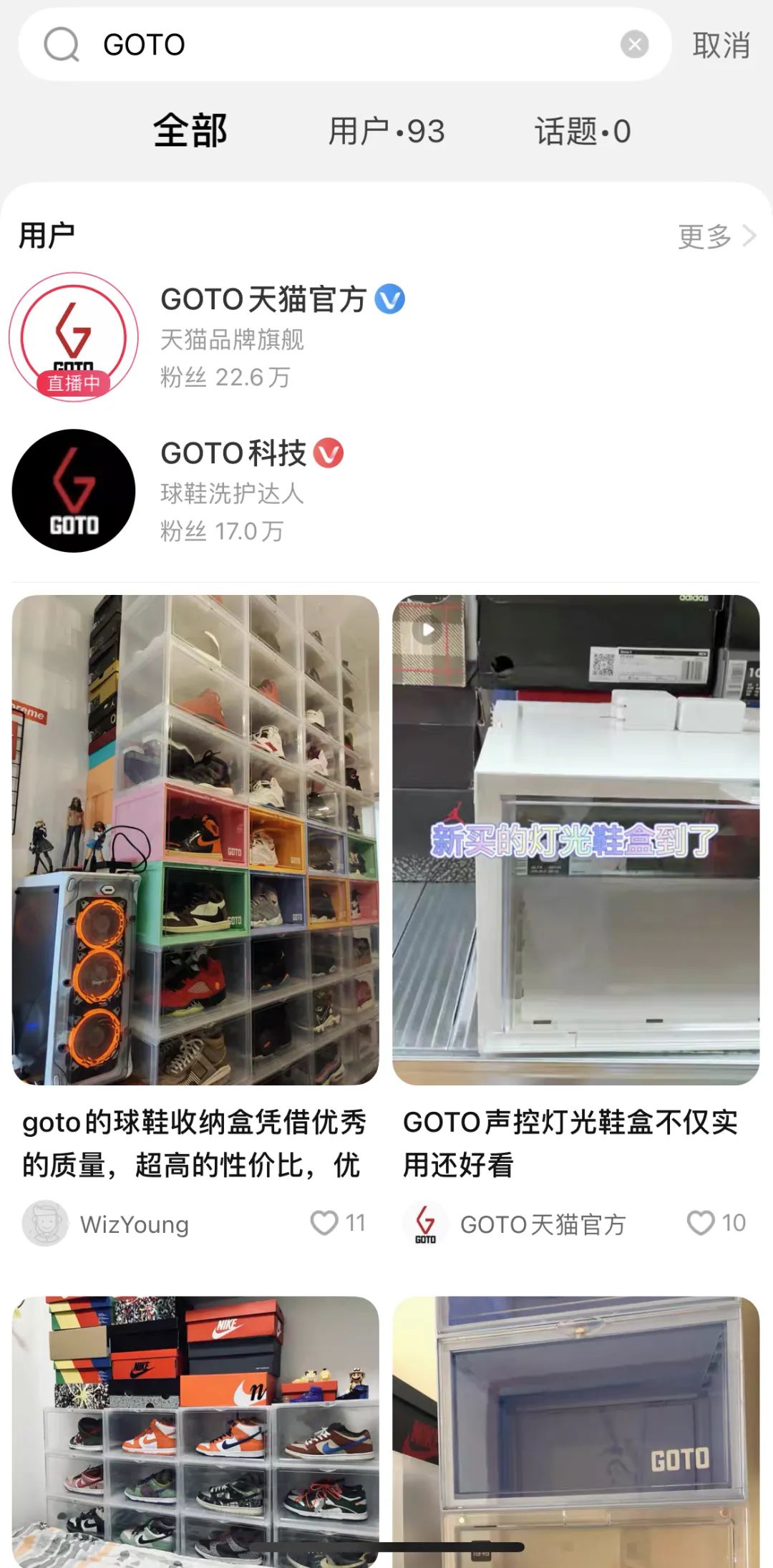Open the 话题·0 tab
The height and width of the screenshot is (1568, 773).
[581, 130]
